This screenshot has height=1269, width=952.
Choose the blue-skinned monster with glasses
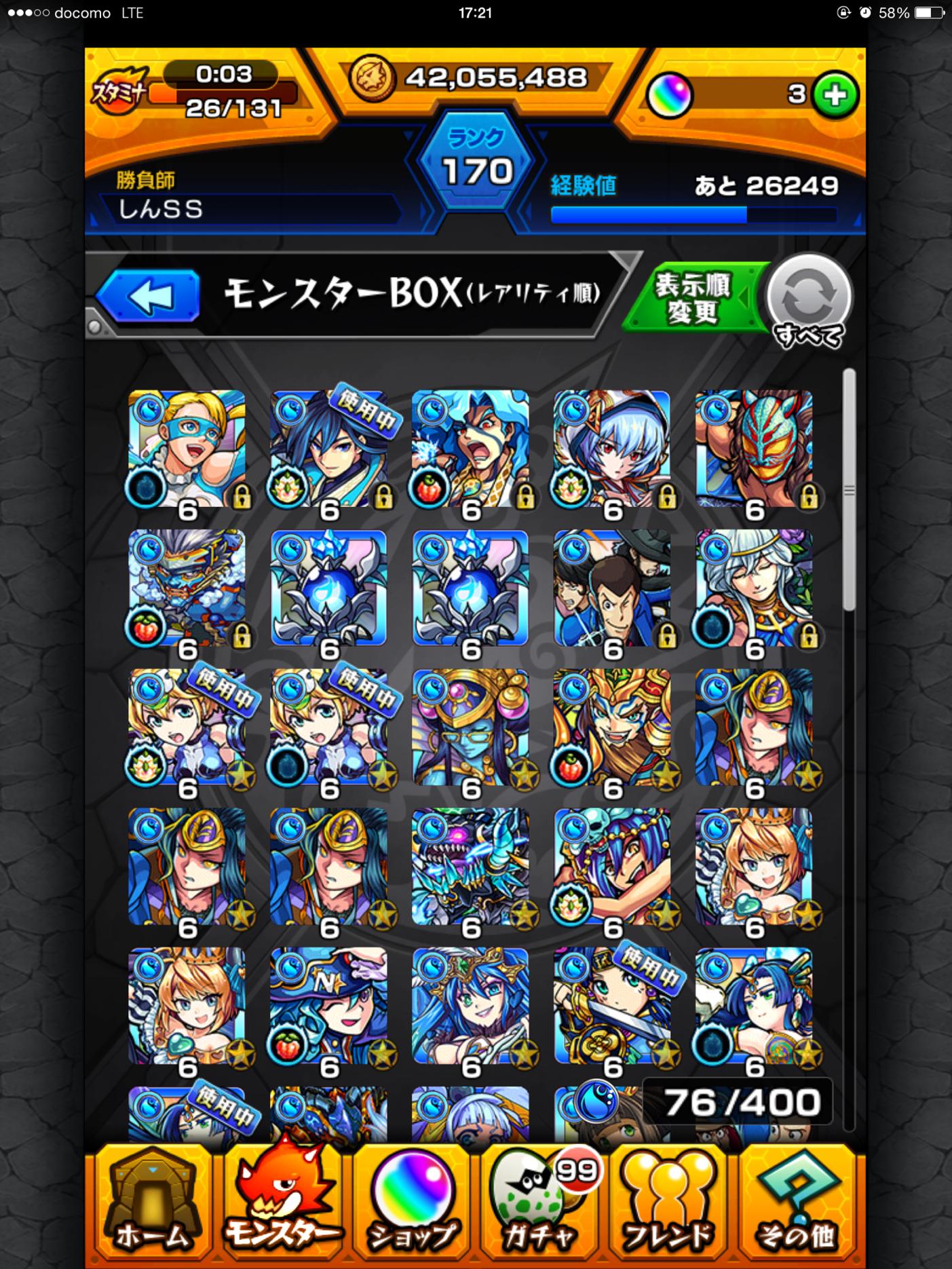470,728
